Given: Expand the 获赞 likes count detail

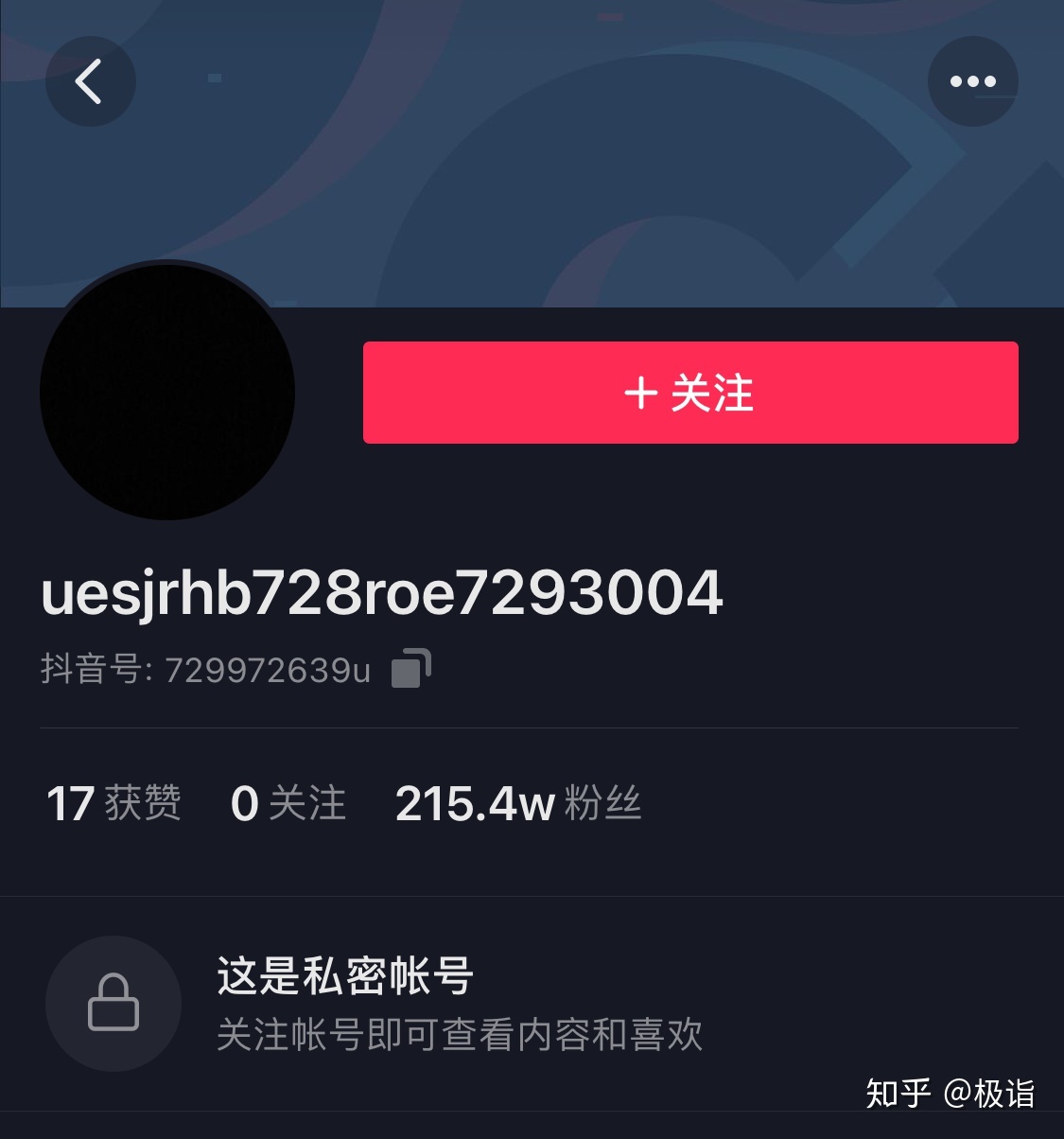Looking at the screenshot, I should tap(113, 803).
